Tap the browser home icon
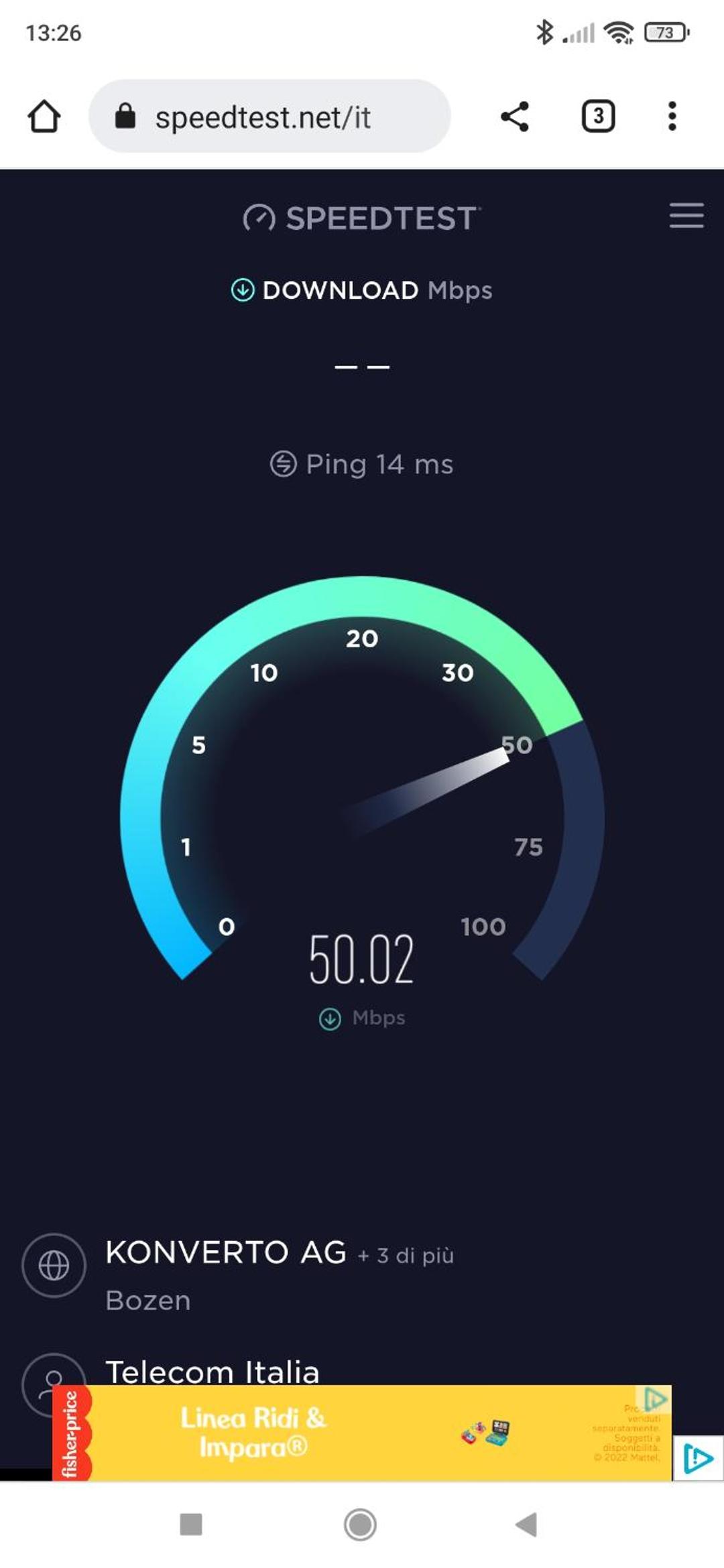Viewport: 724px width, 1568px height. pos(44,117)
